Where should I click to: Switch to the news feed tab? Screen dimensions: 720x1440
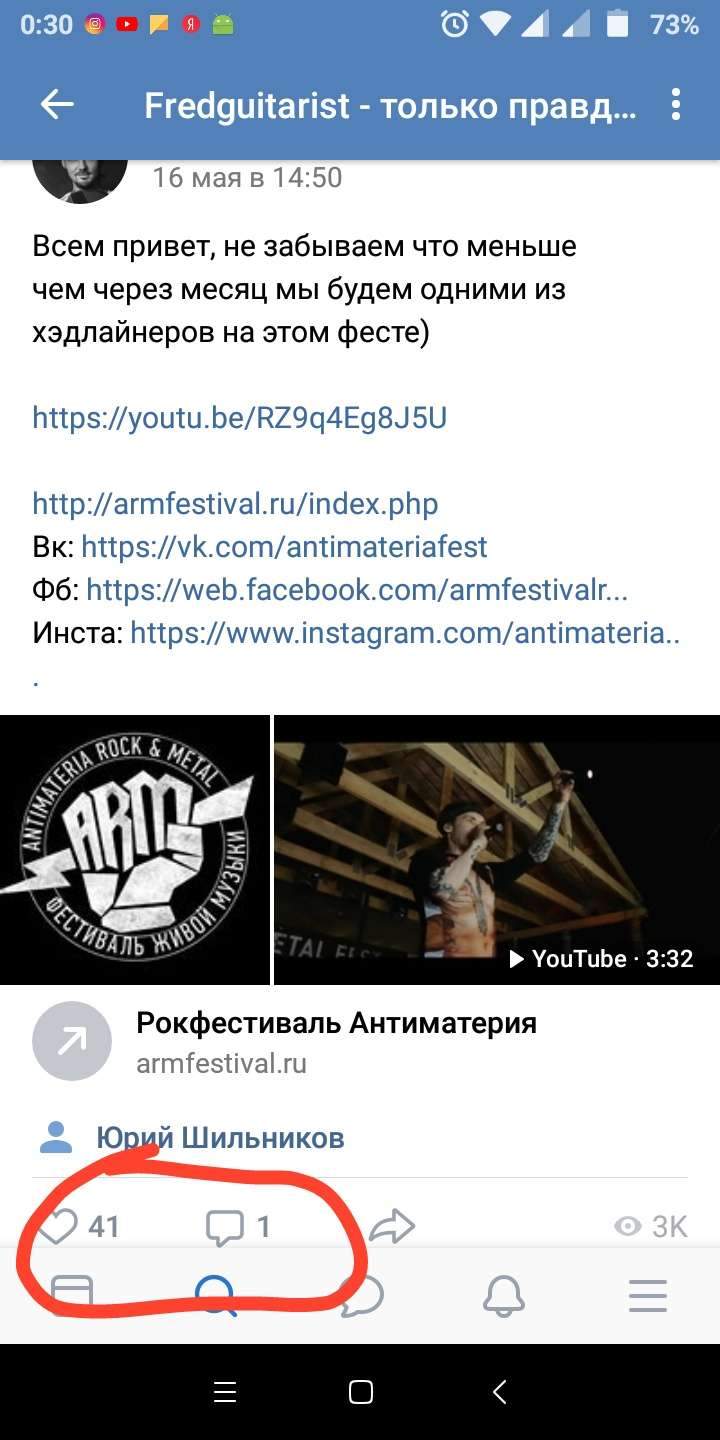click(x=72, y=1295)
